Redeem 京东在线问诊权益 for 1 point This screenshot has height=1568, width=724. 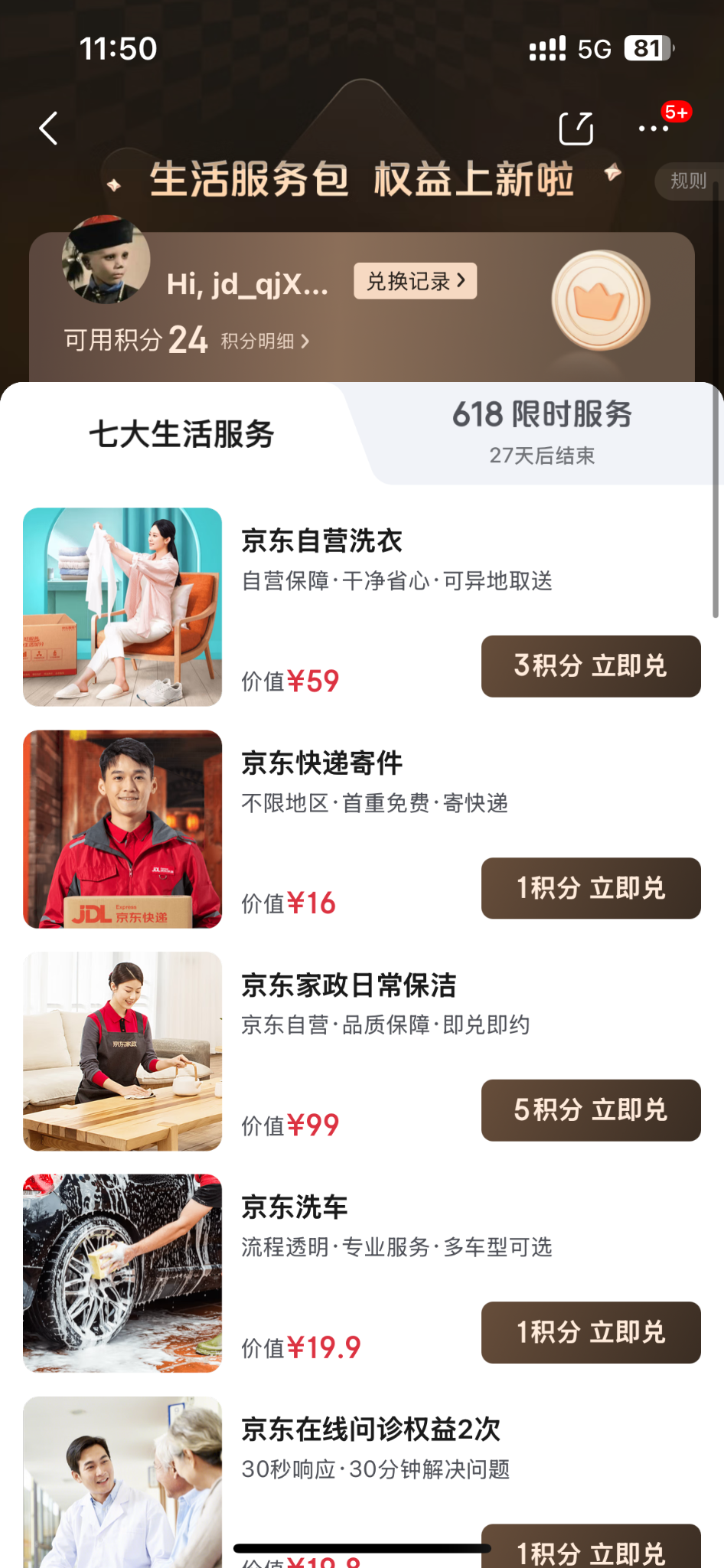click(x=591, y=1550)
